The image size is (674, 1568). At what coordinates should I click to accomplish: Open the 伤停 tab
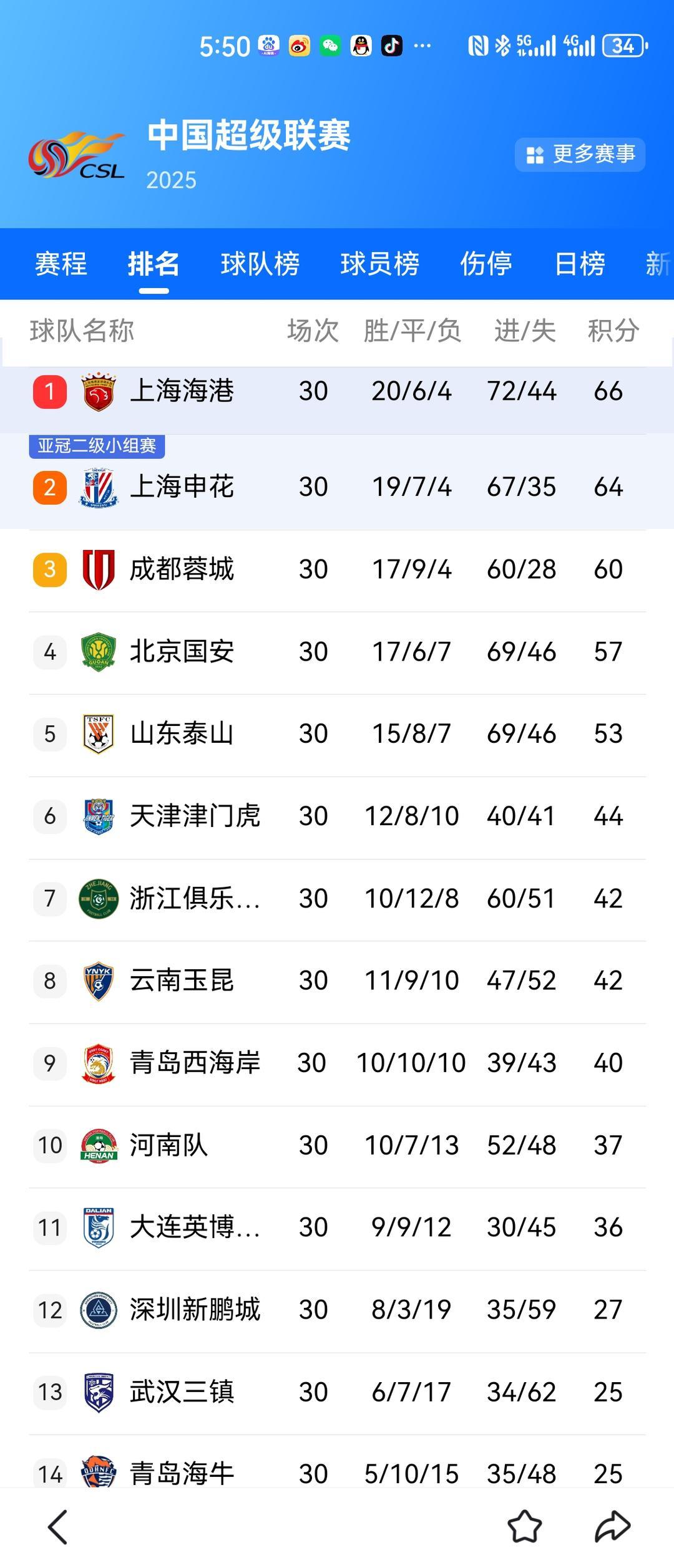[x=486, y=264]
